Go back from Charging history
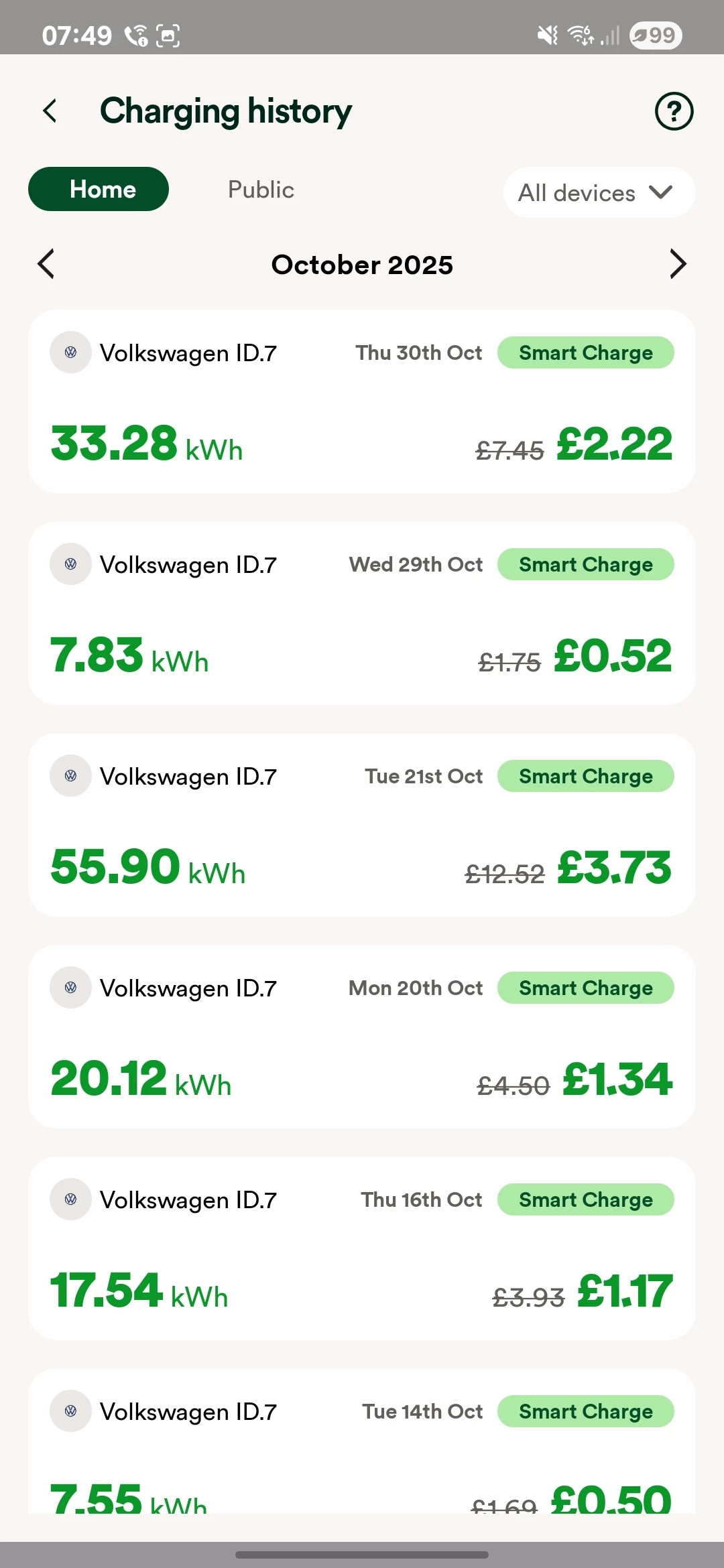724x1568 pixels. tap(50, 111)
